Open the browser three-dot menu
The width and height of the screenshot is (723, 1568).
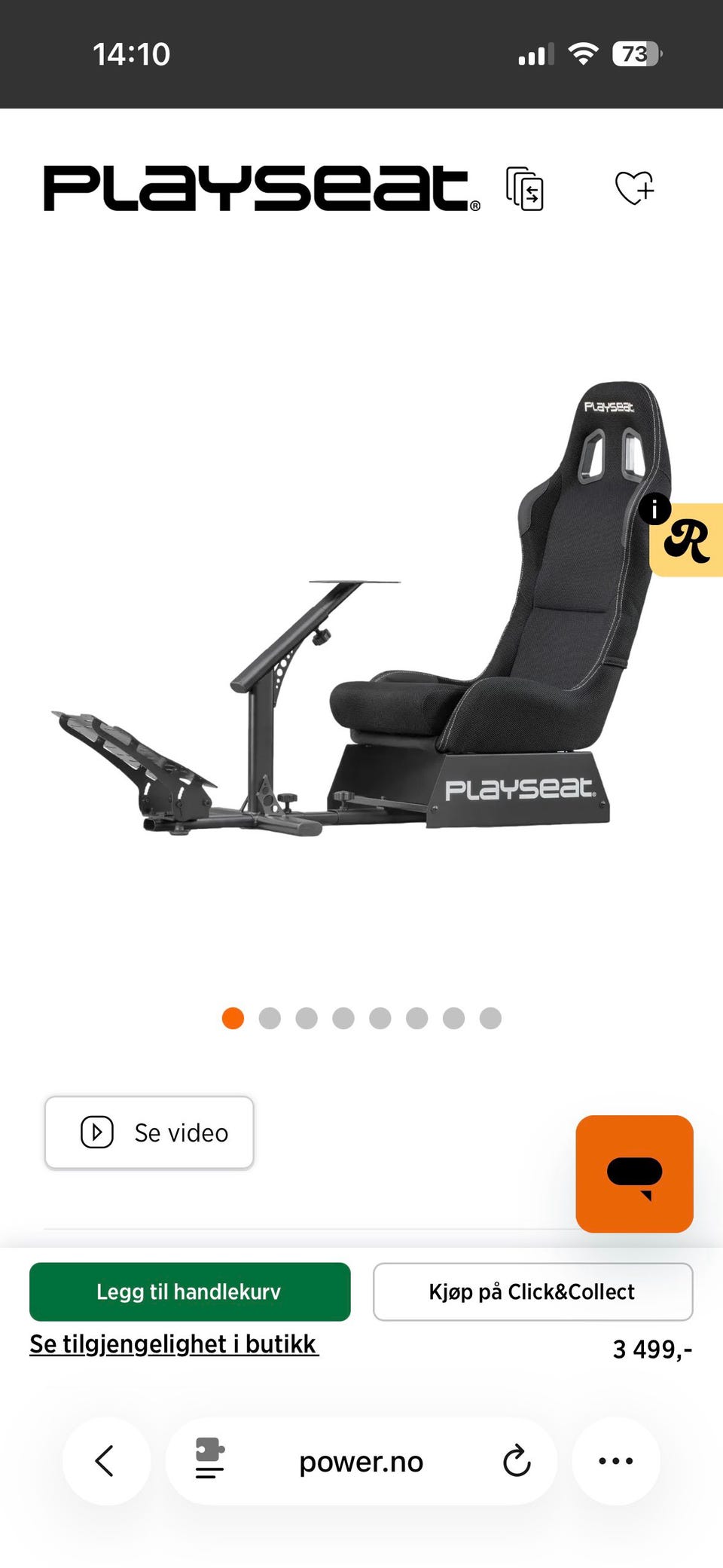tap(616, 1461)
